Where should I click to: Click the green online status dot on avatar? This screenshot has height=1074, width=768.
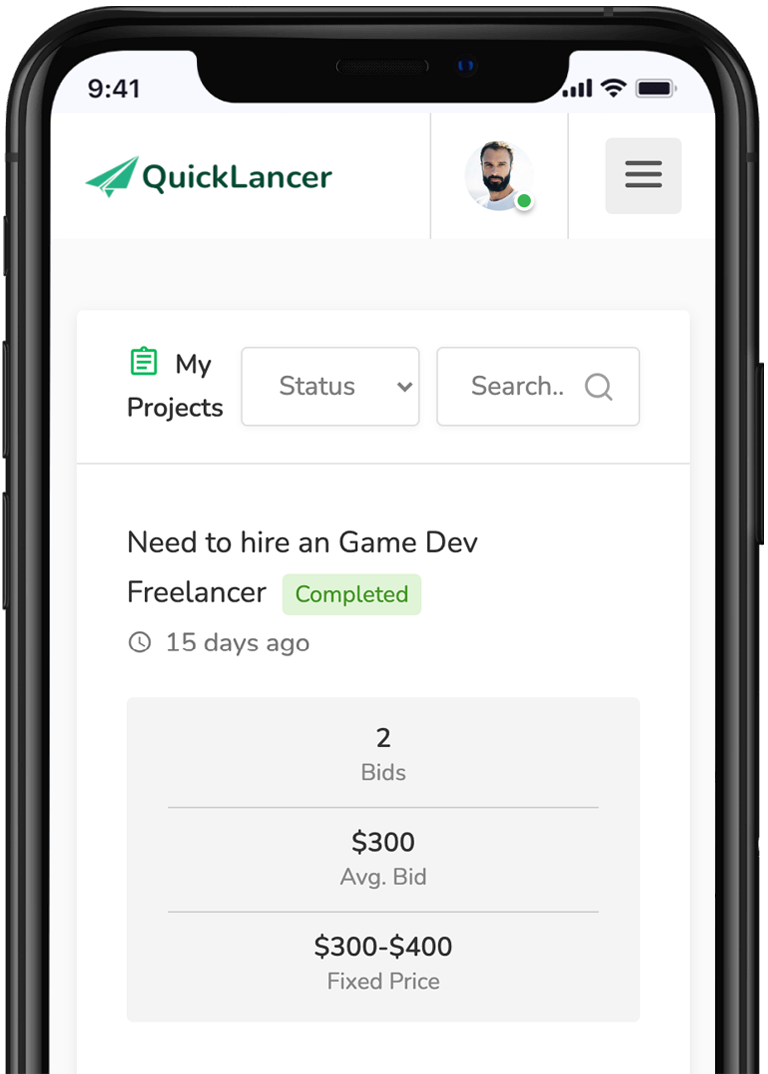(x=525, y=201)
